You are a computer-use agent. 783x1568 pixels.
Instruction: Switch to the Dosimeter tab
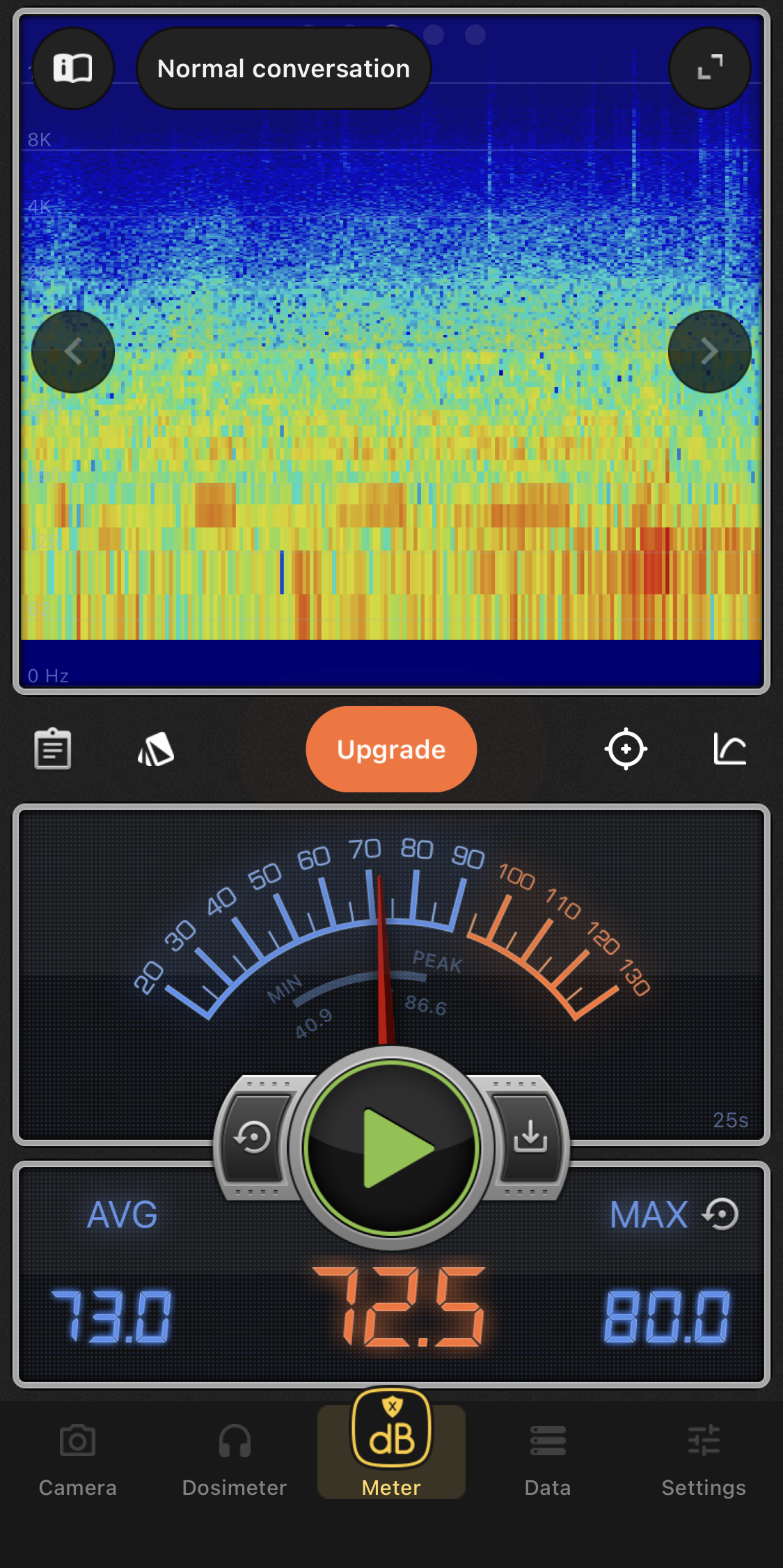(x=235, y=1457)
